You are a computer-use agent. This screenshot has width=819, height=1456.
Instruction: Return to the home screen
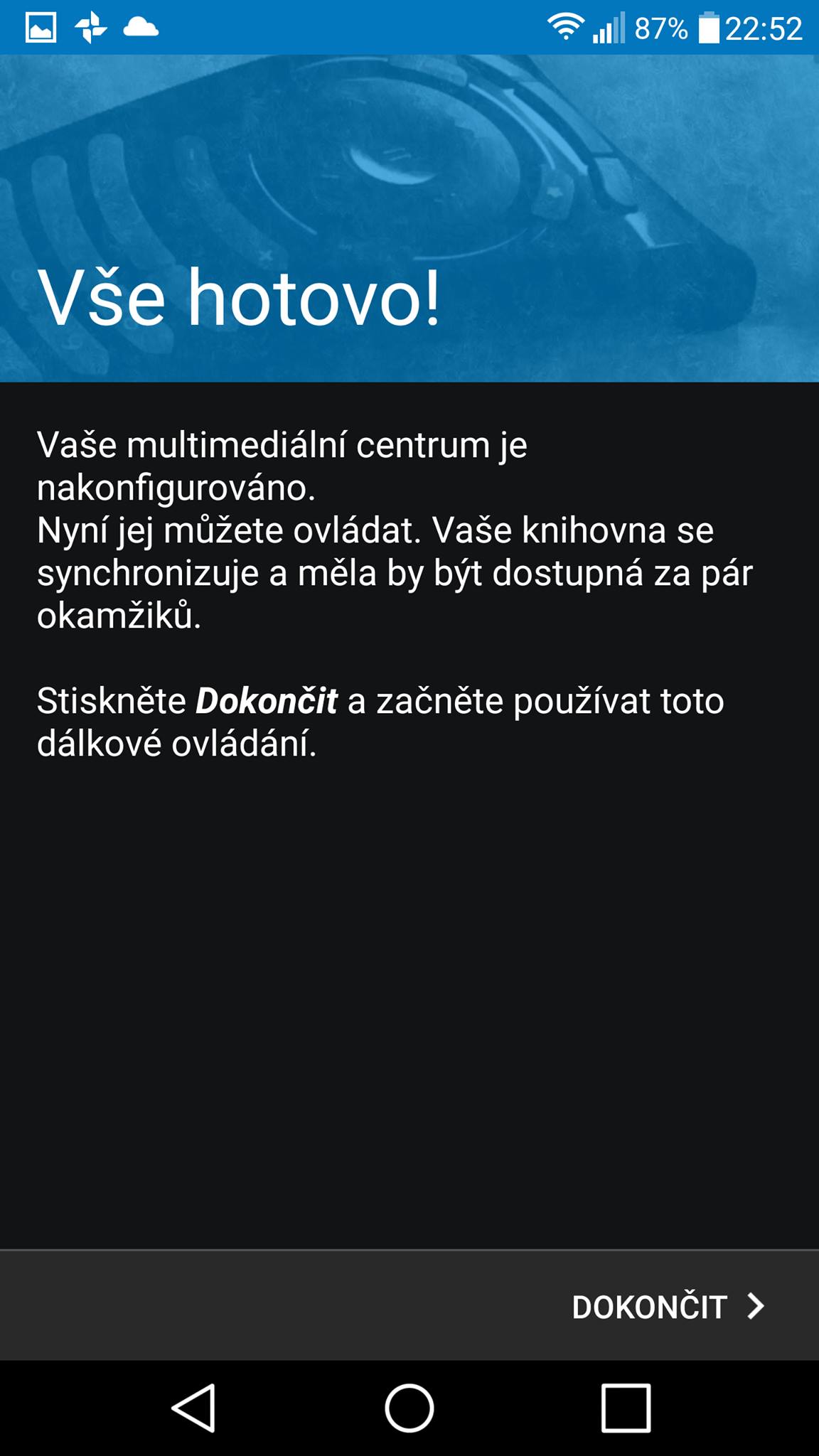coord(409,1408)
